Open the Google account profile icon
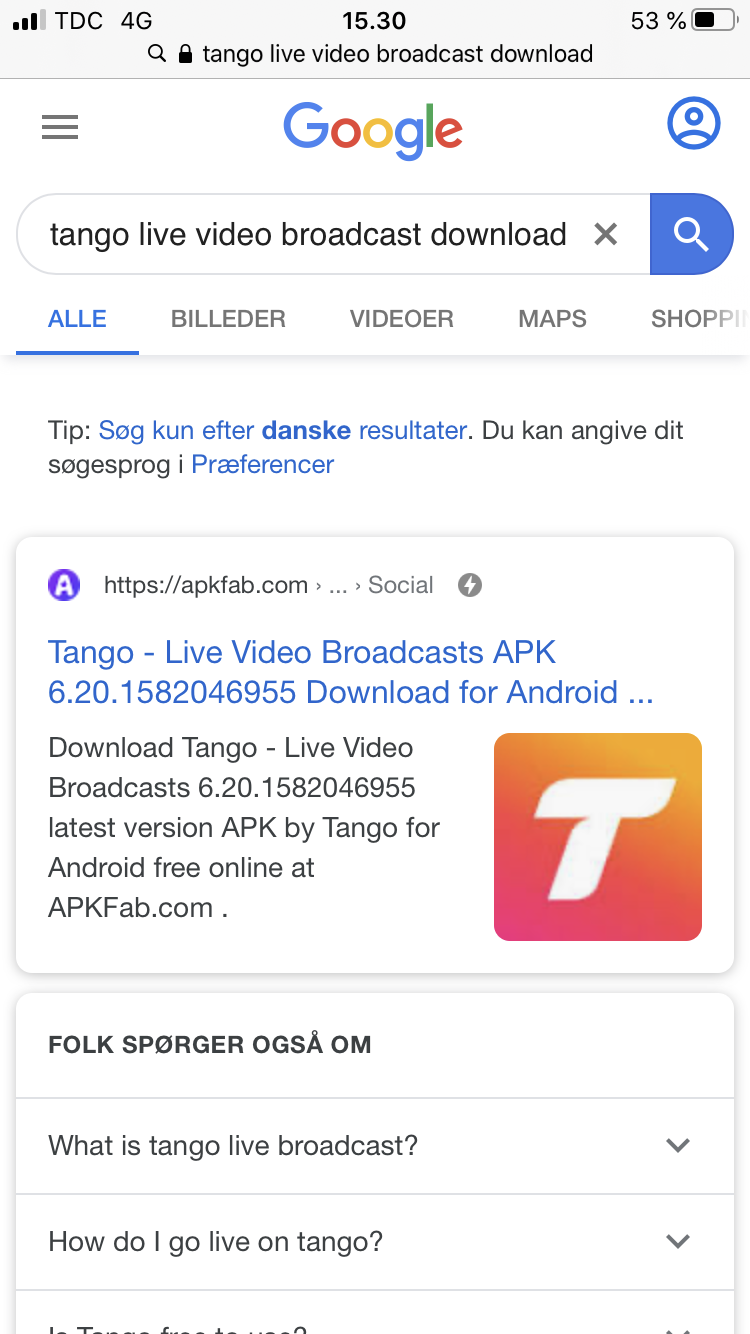This screenshot has height=1334, width=750. tap(693, 124)
